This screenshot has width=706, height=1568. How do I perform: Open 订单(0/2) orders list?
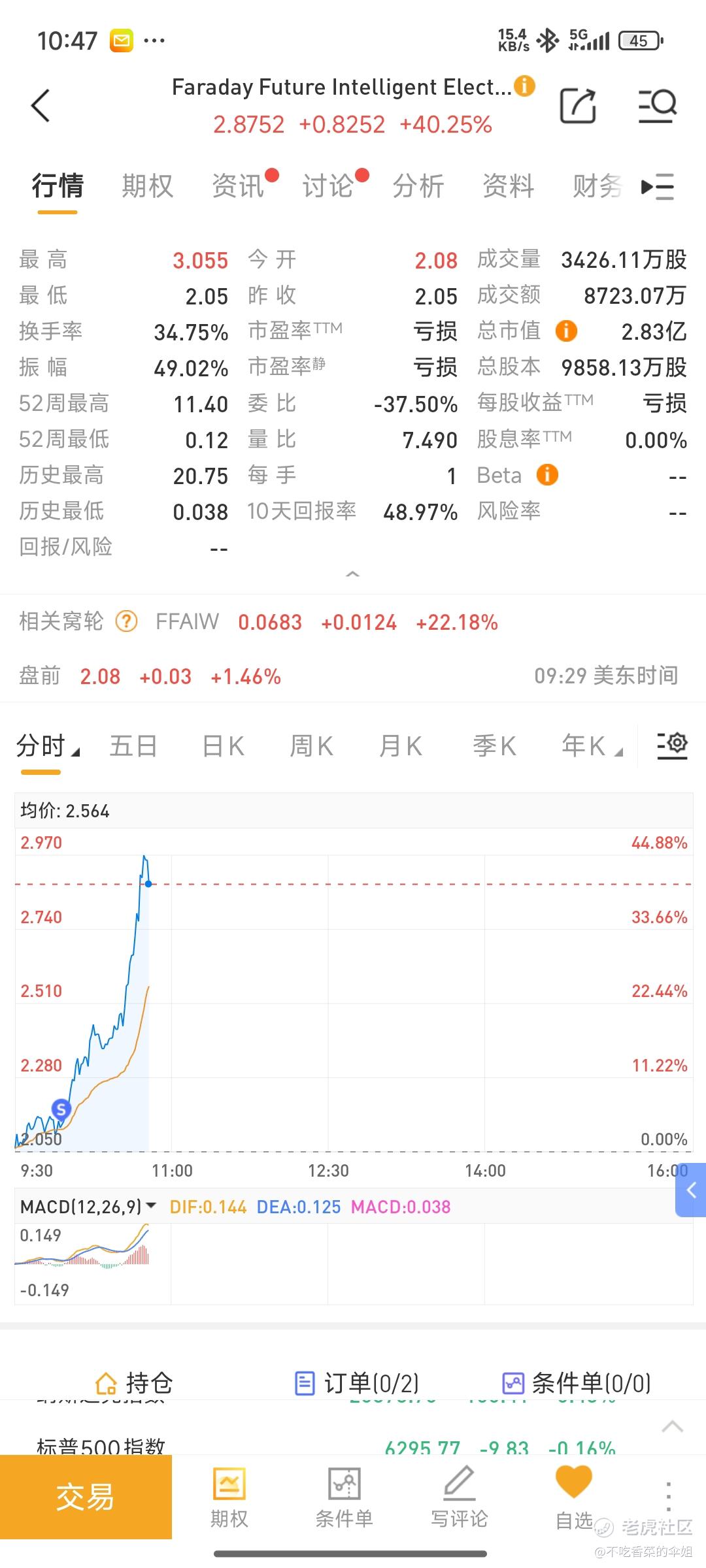click(x=357, y=1383)
